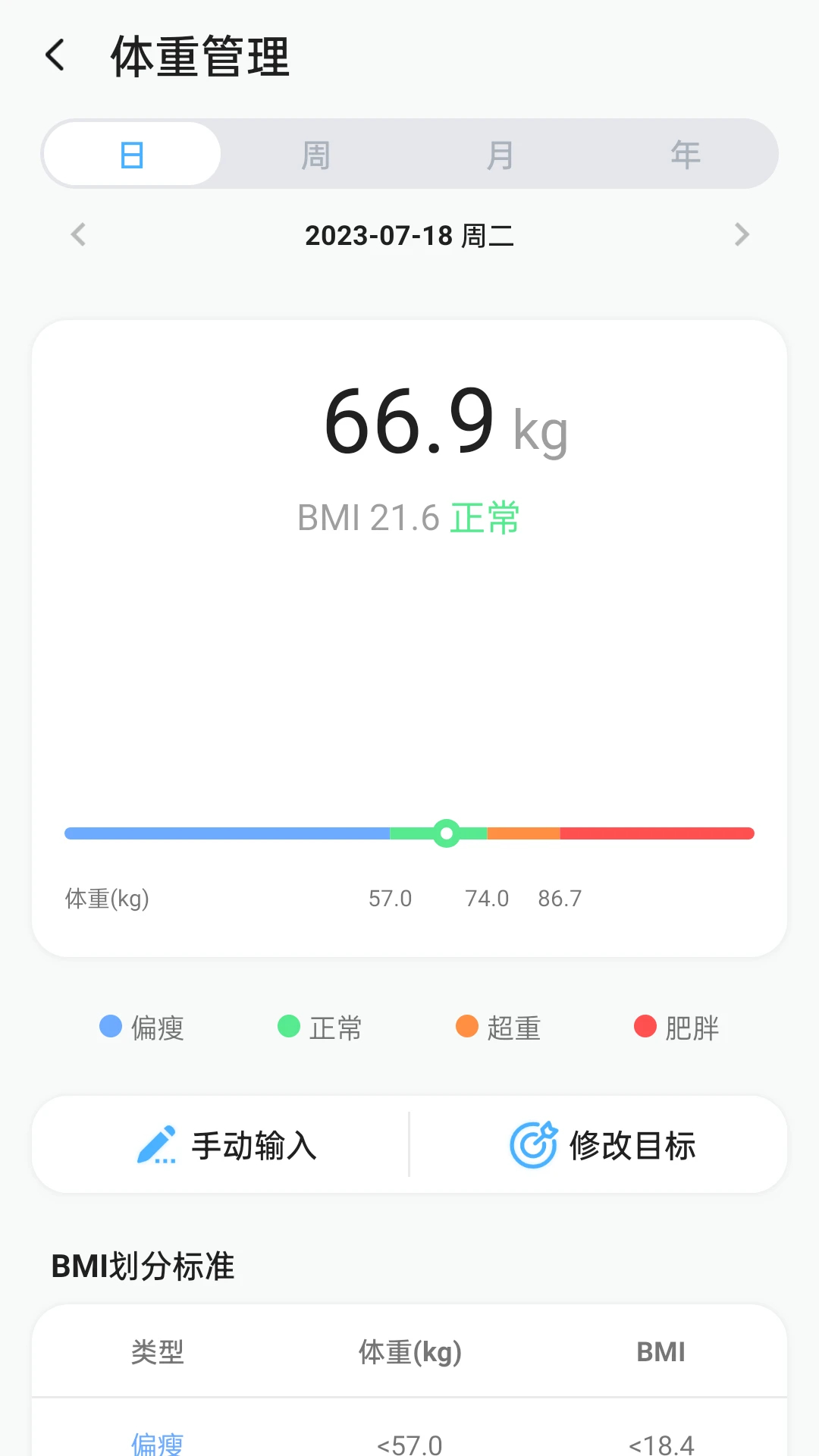Go to the next day with the right chevron
Screen dimensions: 819x1456
pos(741,235)
